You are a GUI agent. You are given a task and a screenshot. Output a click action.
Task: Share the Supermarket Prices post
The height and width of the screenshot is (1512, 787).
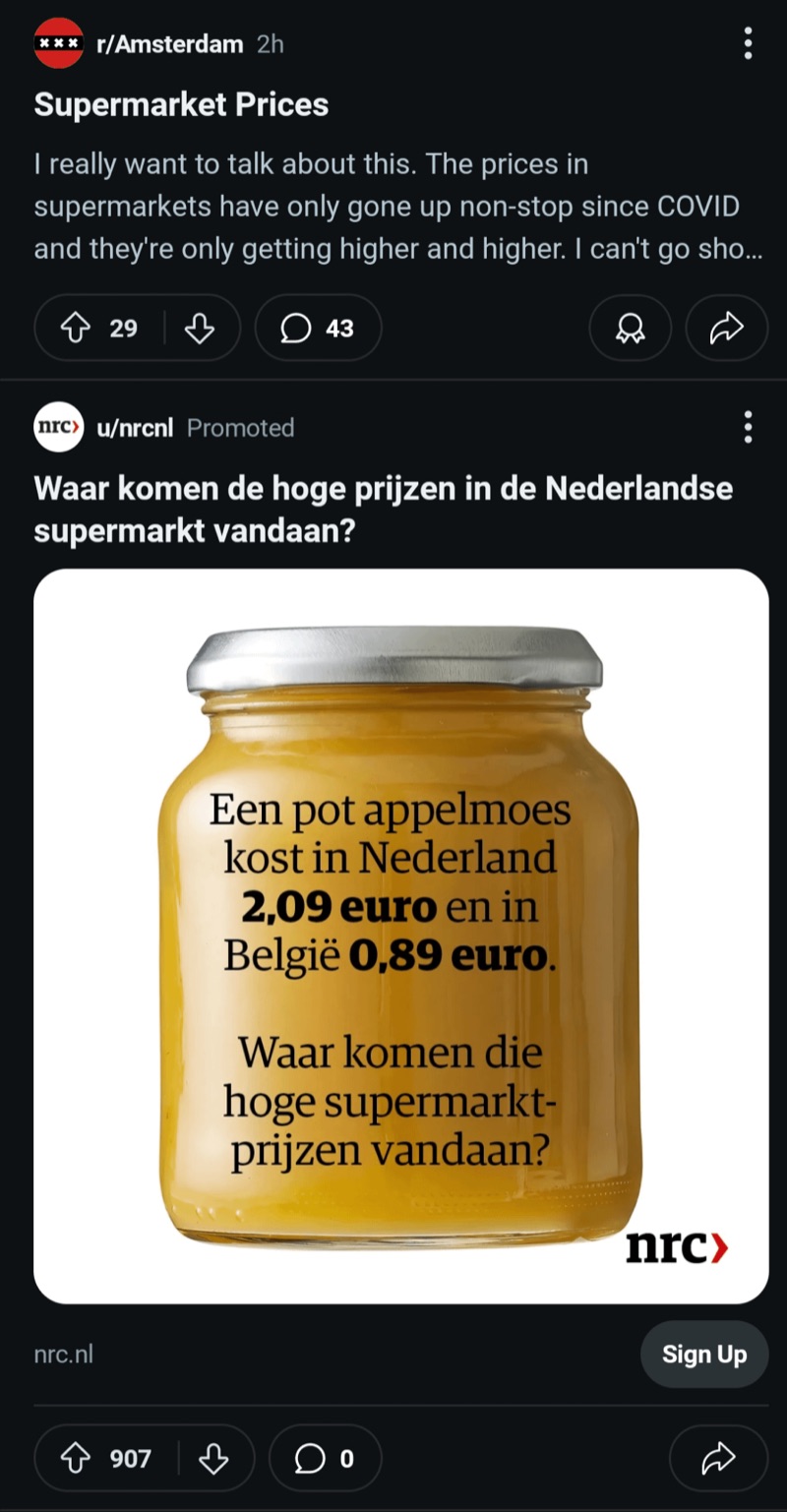[725, 329]
